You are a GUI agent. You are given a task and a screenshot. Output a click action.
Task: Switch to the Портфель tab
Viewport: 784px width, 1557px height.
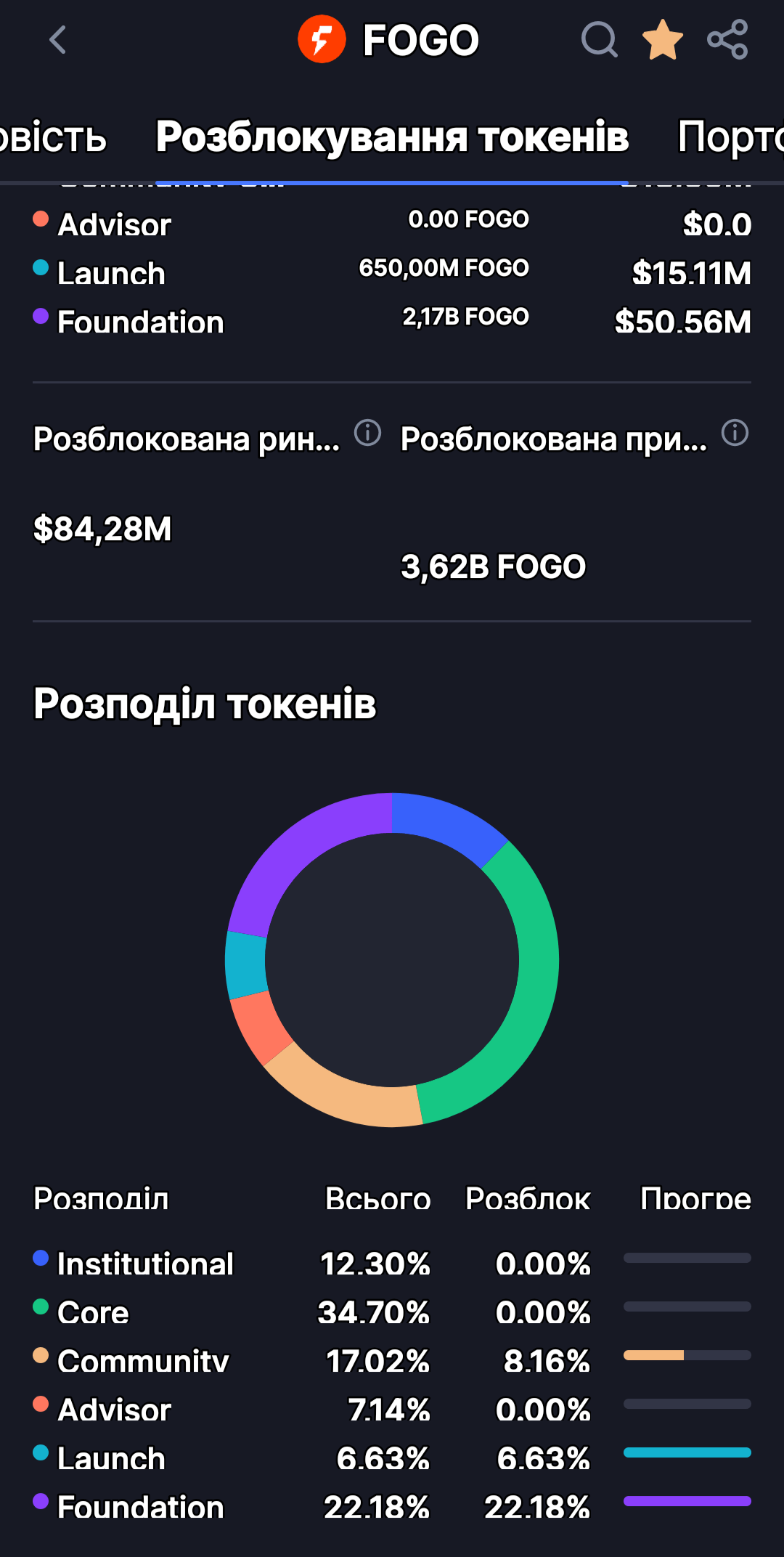(x=730, y=137)
